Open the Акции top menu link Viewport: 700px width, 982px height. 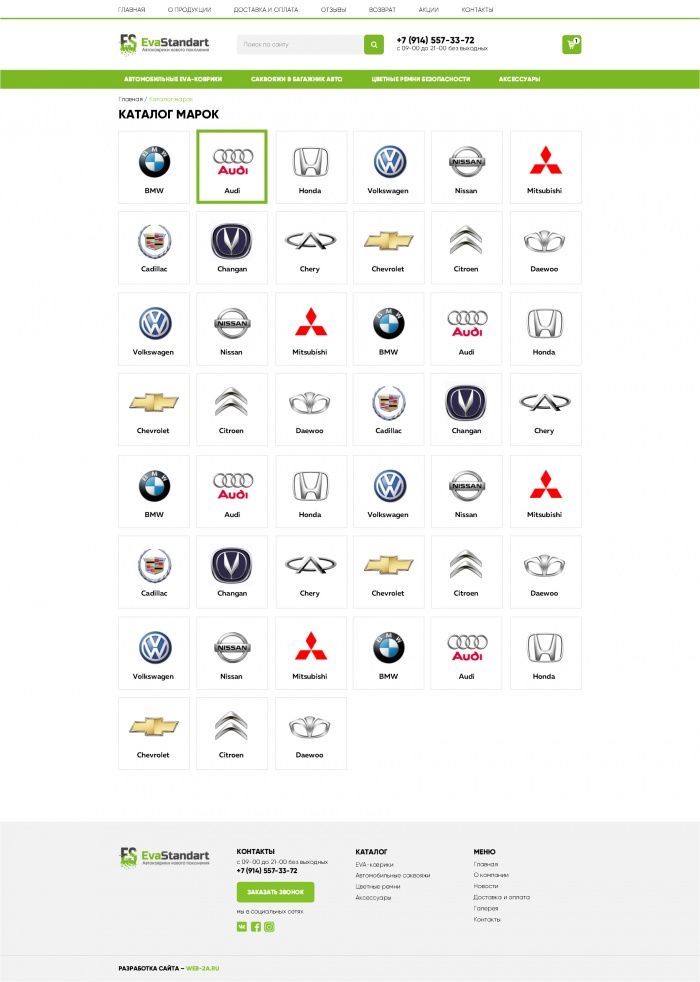pyautogui.click(x=428, y=9)
